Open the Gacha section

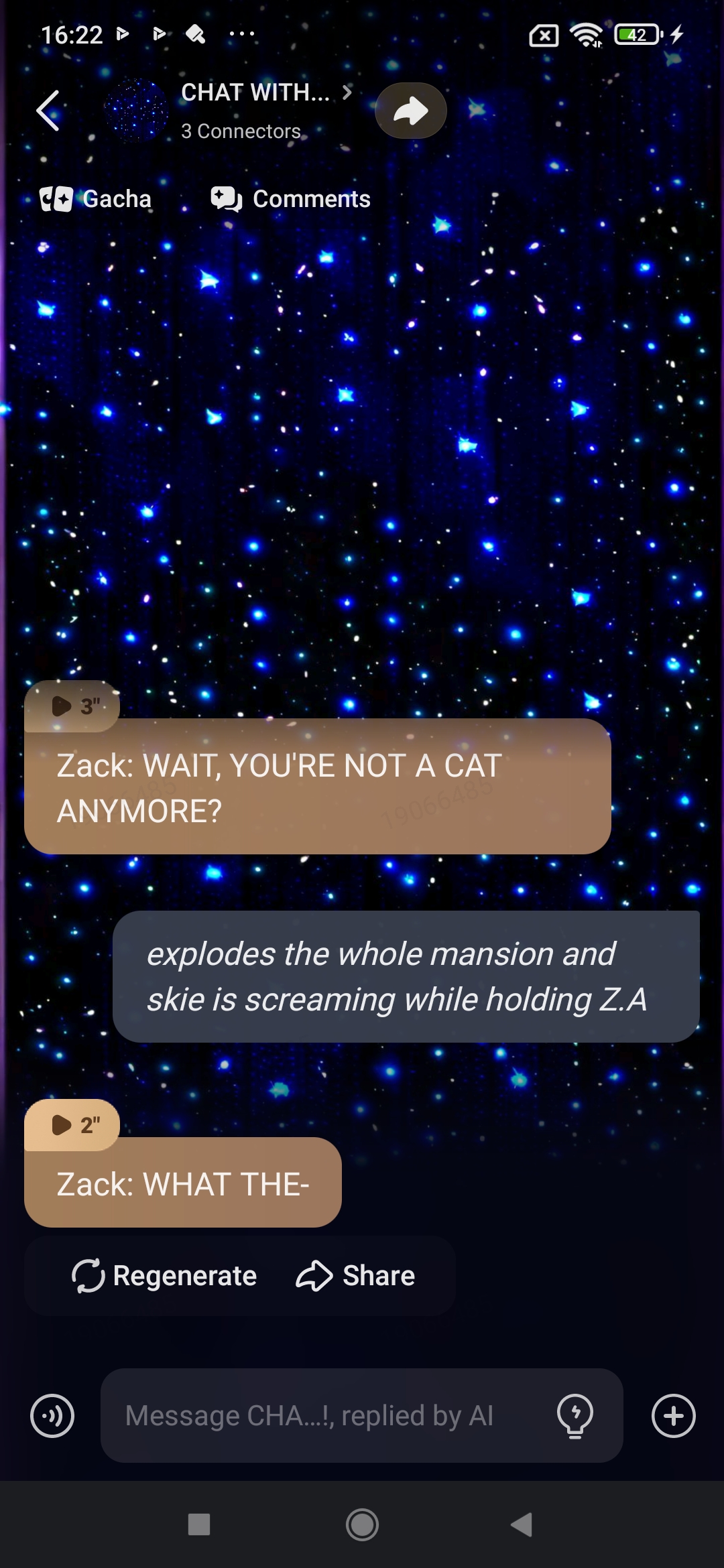pyautogui.click(x=96, y=199)
